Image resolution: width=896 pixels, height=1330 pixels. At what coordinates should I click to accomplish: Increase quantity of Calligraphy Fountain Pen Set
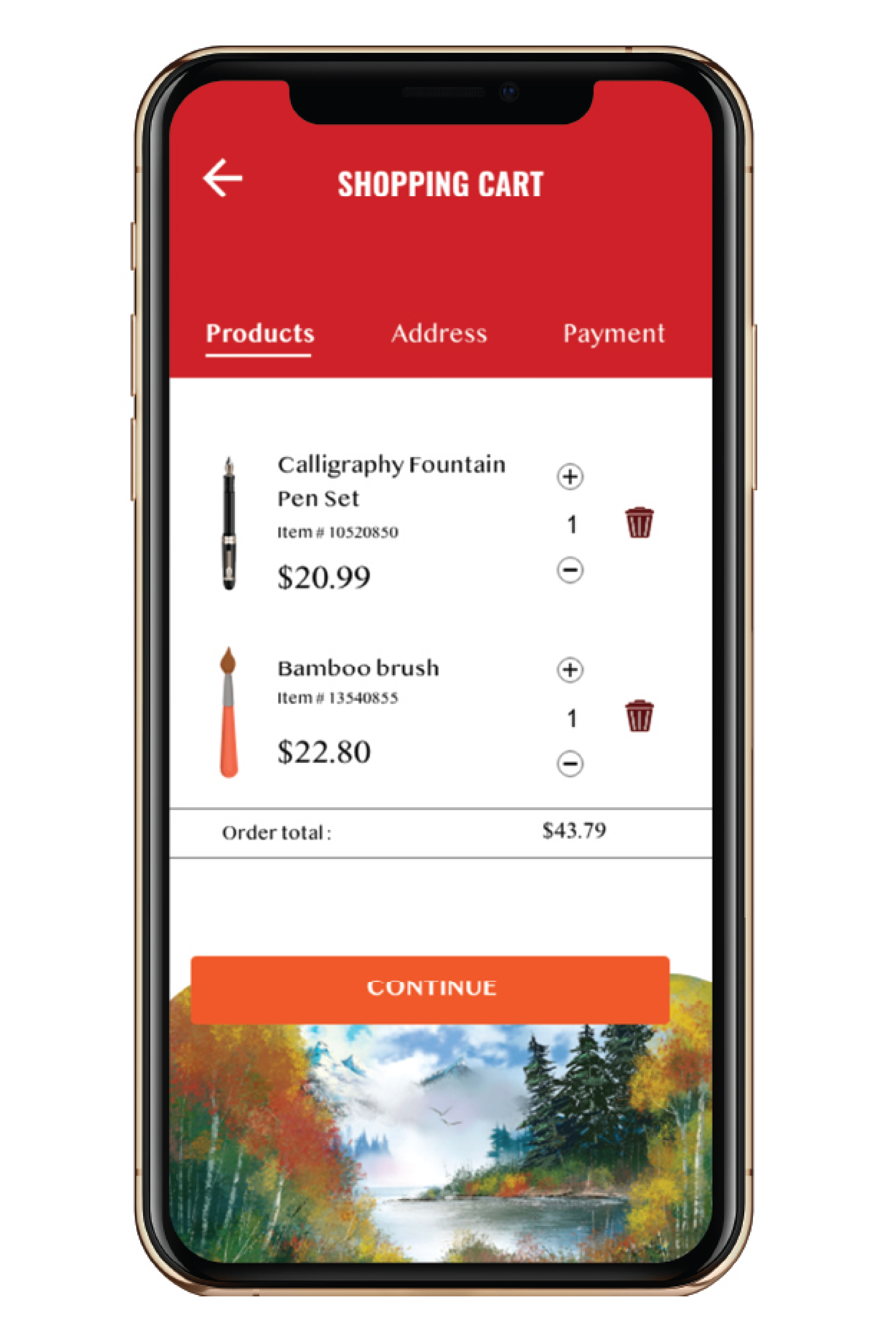point(570,477)
